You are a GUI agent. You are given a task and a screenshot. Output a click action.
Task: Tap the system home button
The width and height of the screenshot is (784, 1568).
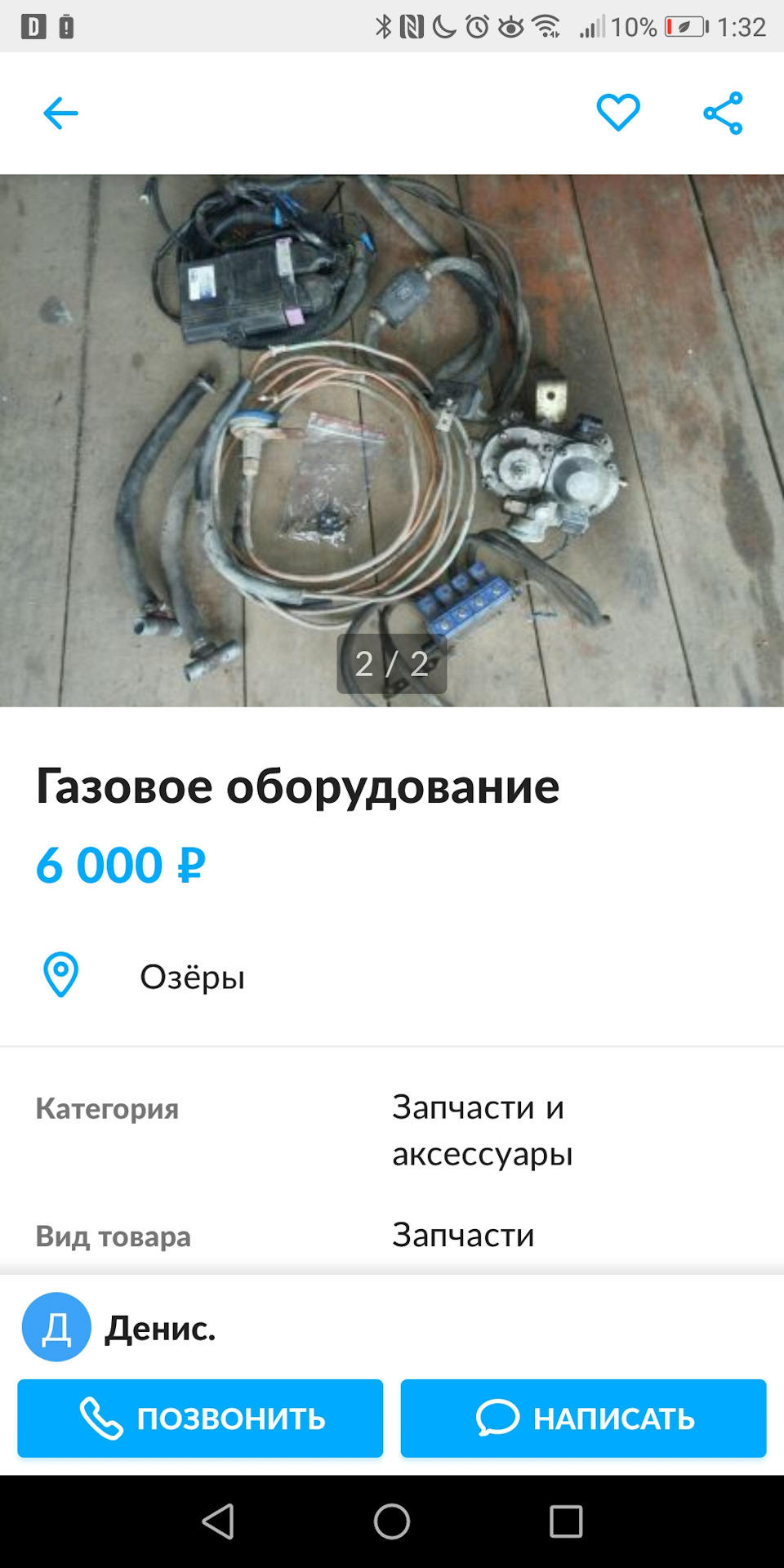(x=392, y=1521)
